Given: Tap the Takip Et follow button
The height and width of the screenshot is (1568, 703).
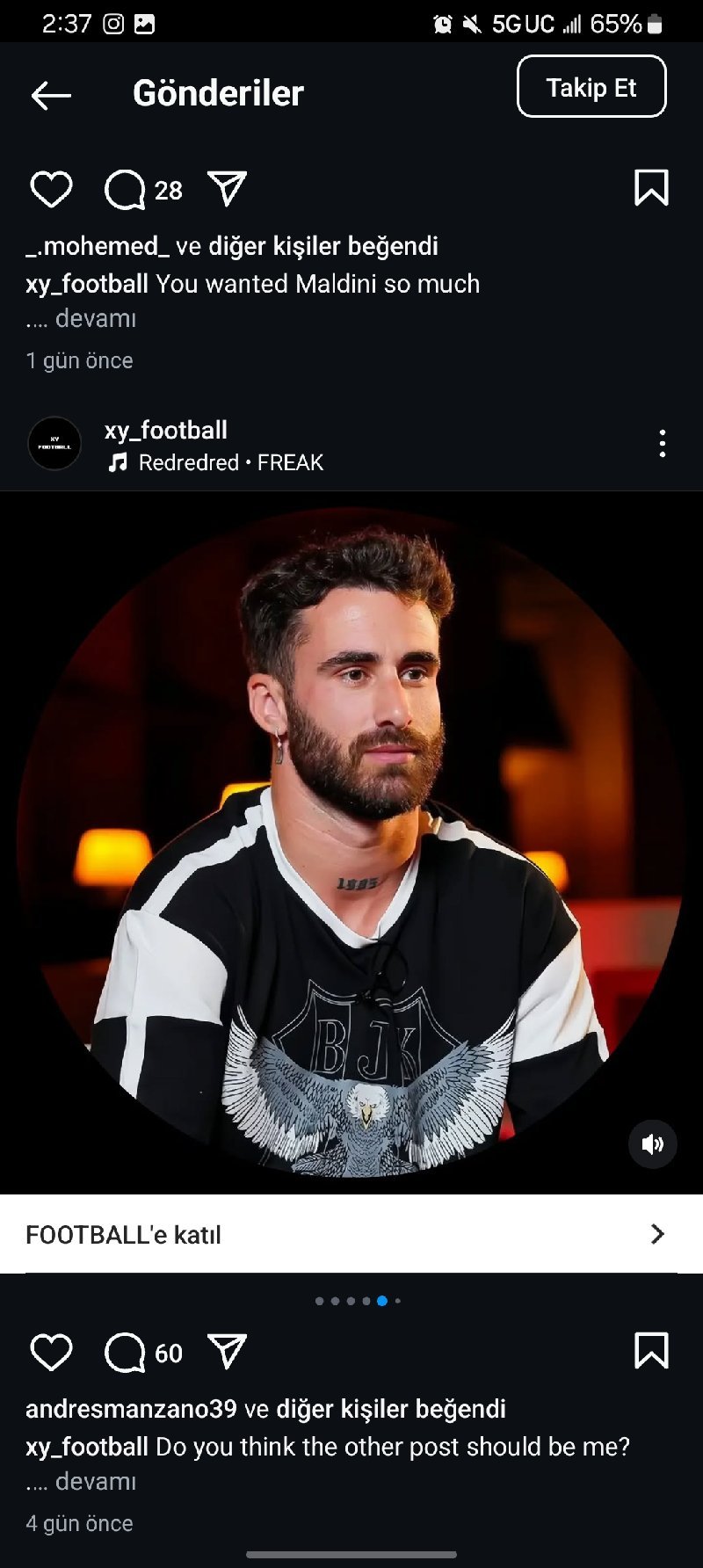Looking at the screenshot, I should point(591,87).
